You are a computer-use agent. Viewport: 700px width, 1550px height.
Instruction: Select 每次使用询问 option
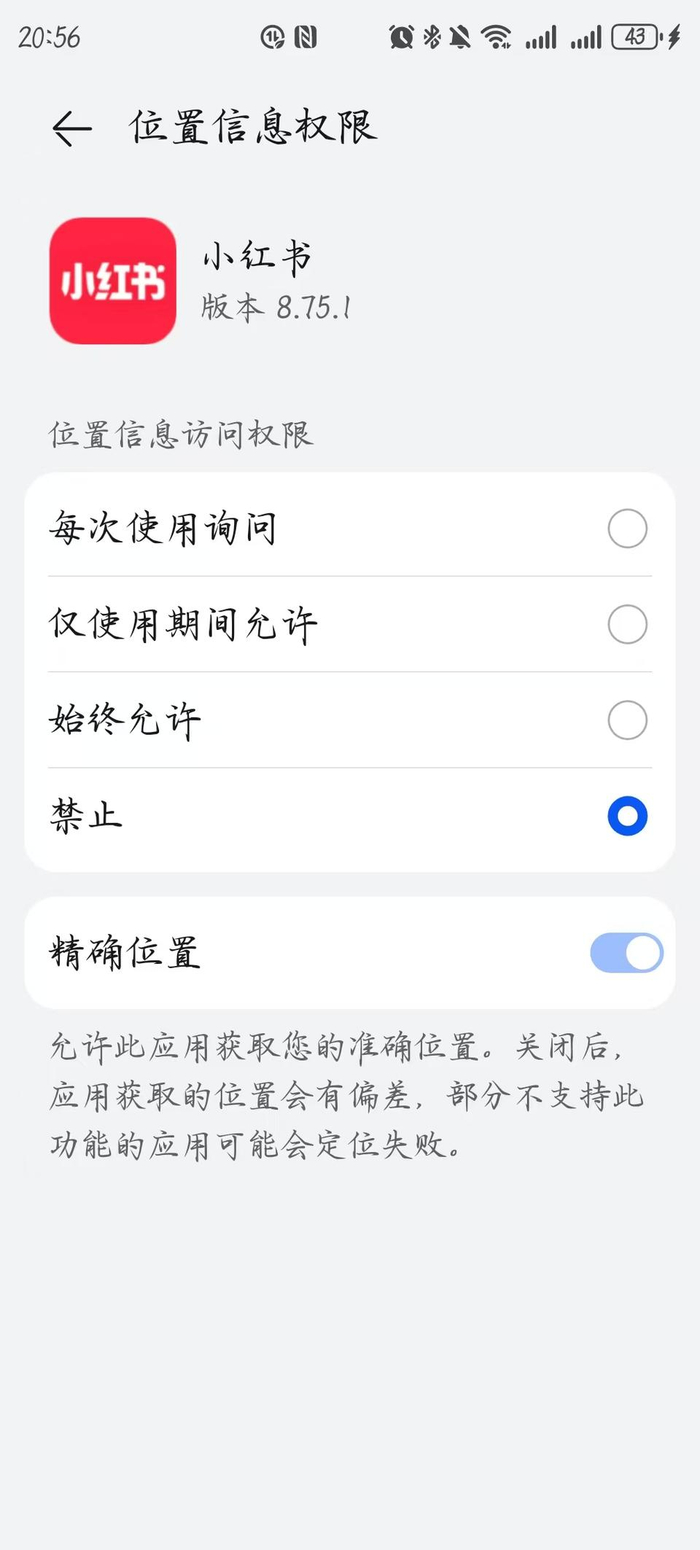coord(627,528)
